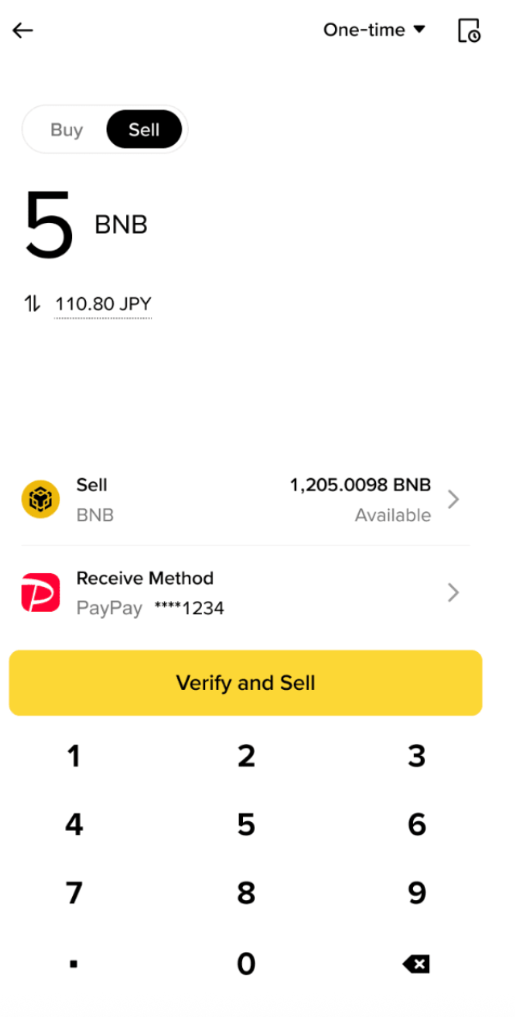The width and height of the screenshot is (515, 1017).
Task: Enter digit 9 on the keypad
Action: (x=416, y=894)
